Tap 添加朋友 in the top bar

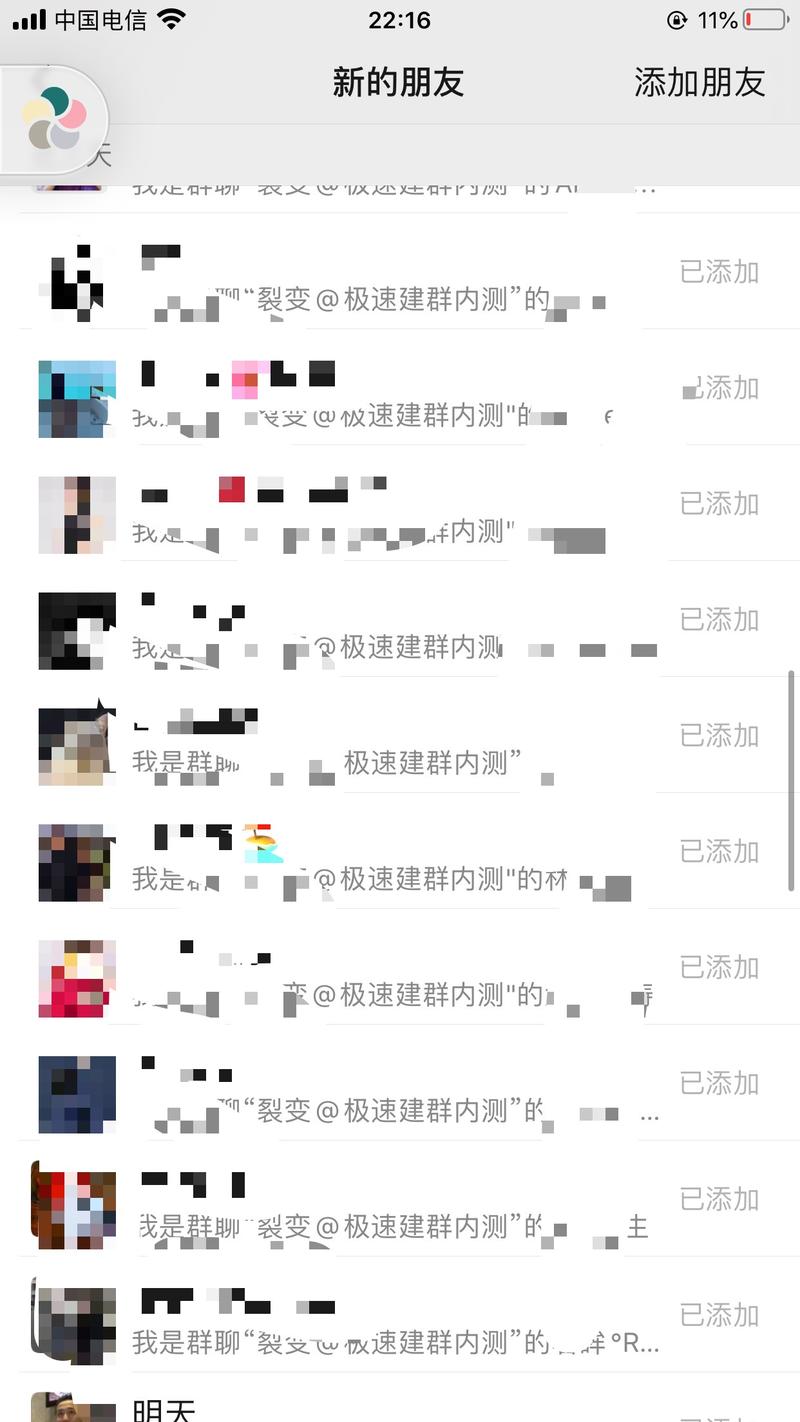[x=699, y=82]
